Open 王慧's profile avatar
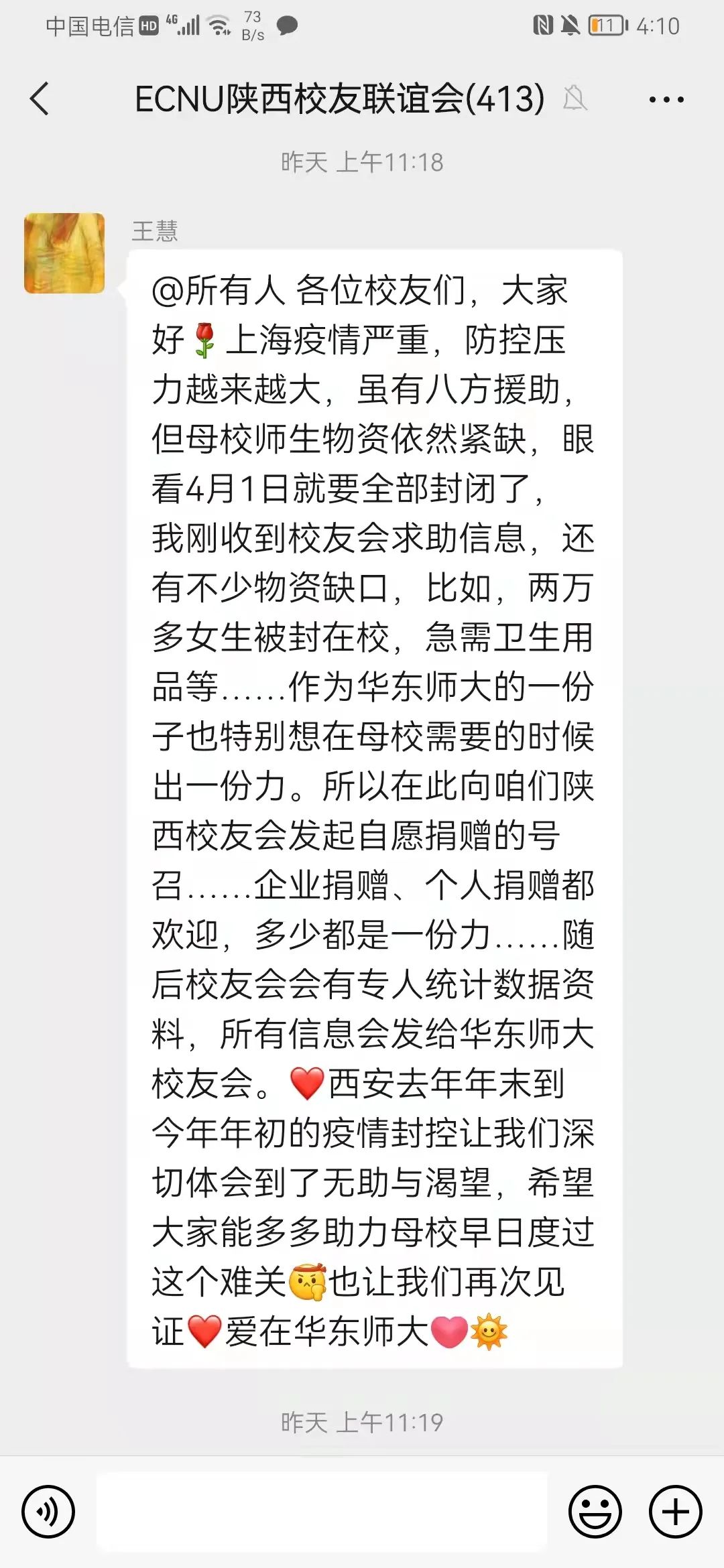The height and width of the screenshot is (1568, 724). (x=64, y=253)
